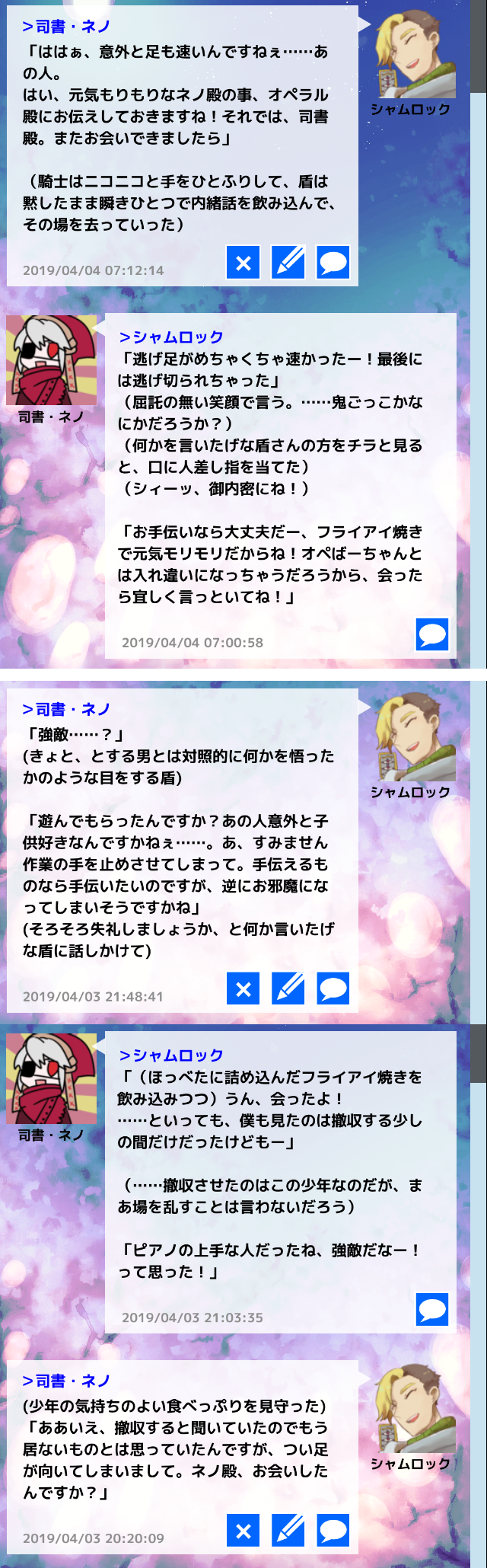The image size is (487, 1568).
Task: Delete the post dated 2019/04/03 20:20:09
Action: coord(243,1531)
